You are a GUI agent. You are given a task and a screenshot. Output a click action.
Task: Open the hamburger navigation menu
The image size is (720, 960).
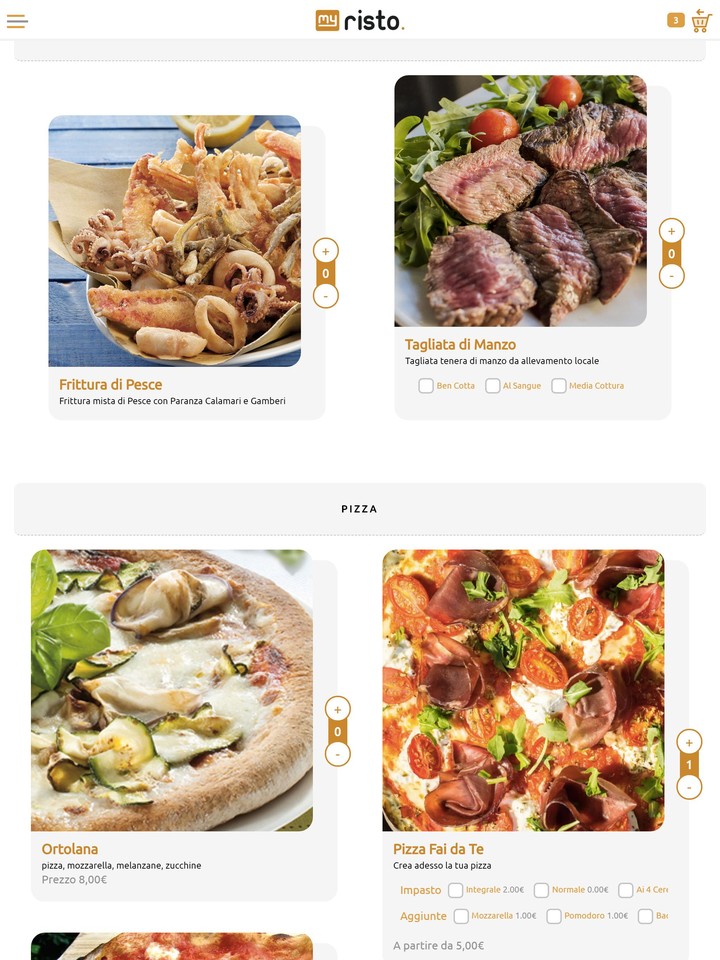point(17,20)
